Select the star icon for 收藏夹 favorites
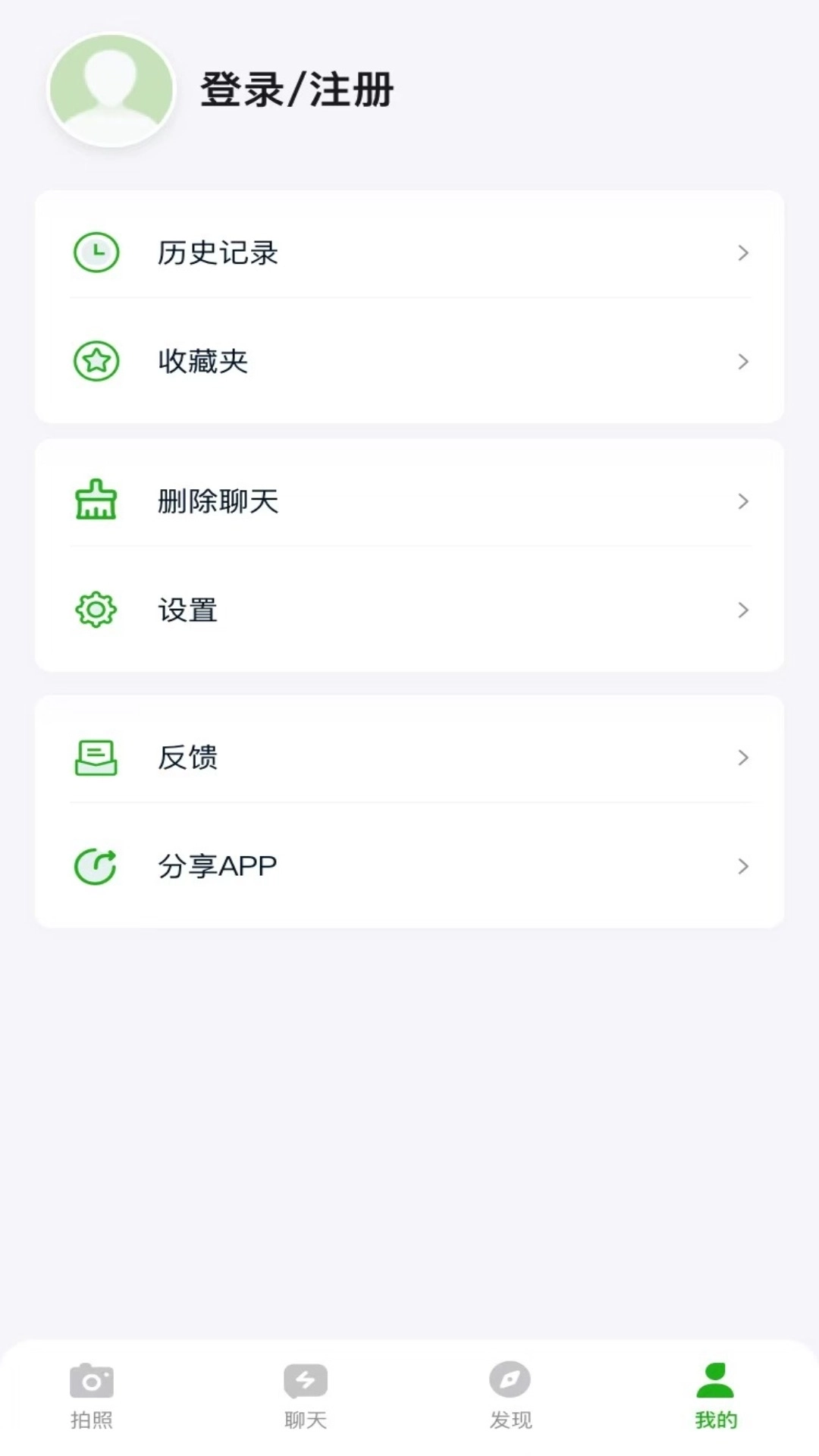Viewport: 819px width, 1456px height. pos(96,362)
